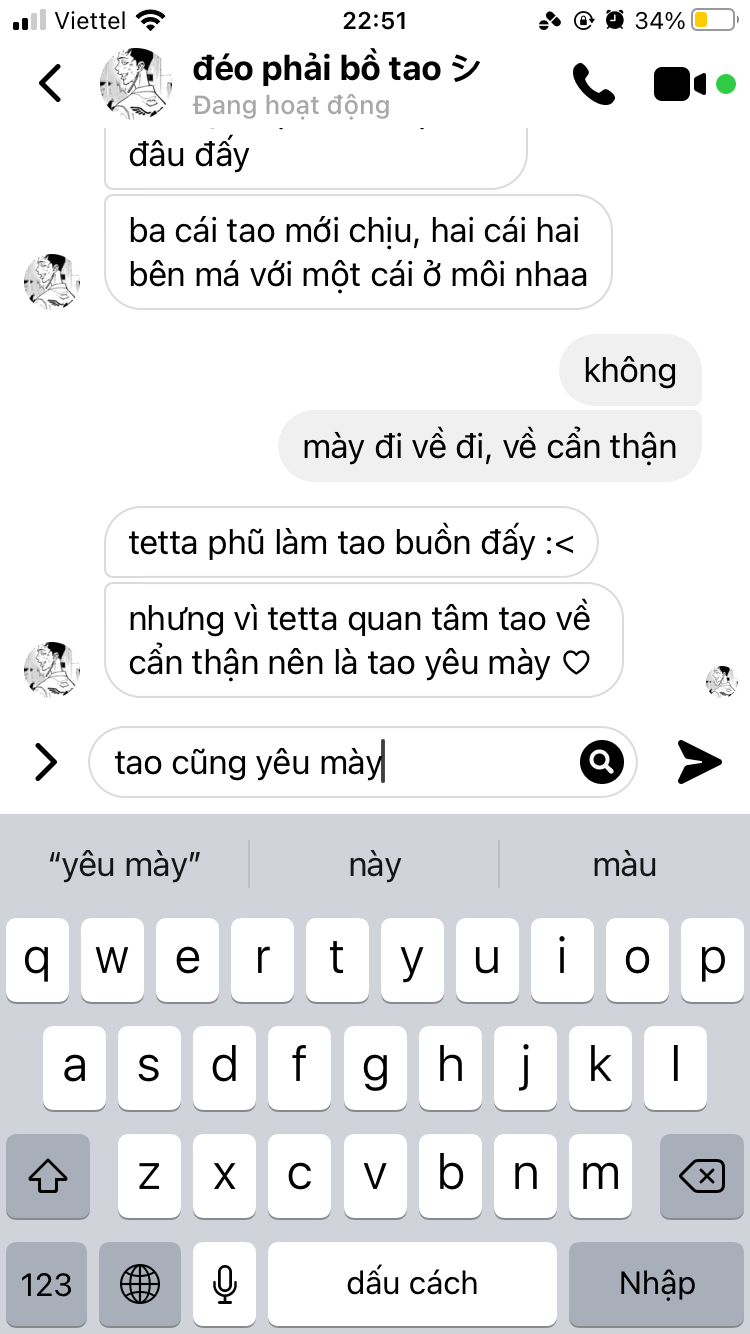The width and height of the screenshot is (750, 1334).
Task: Start a voice call
Action: point(593,84)
